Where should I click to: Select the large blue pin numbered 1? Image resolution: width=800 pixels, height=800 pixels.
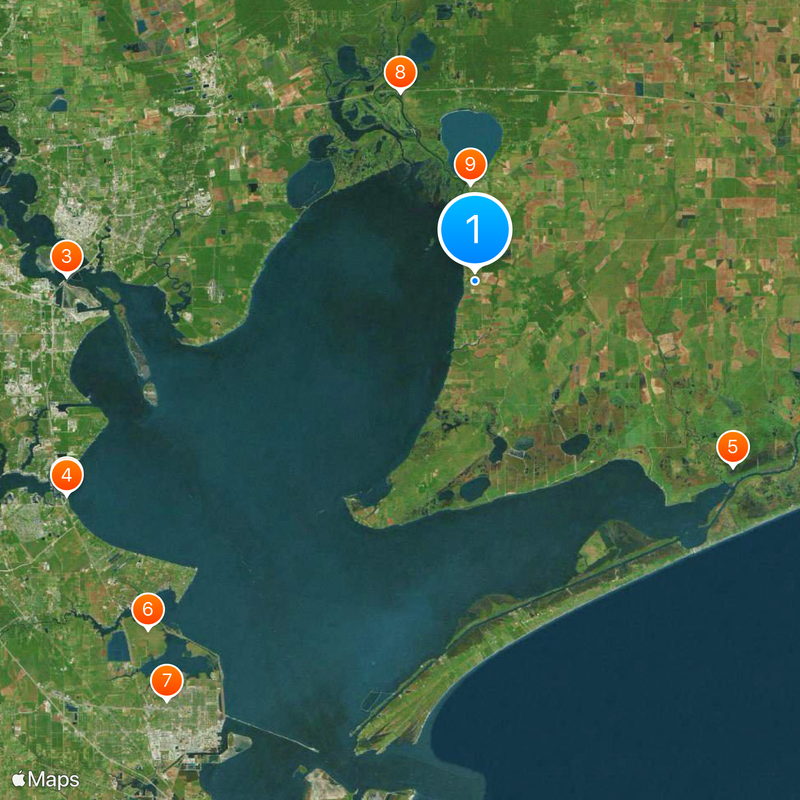475,230
